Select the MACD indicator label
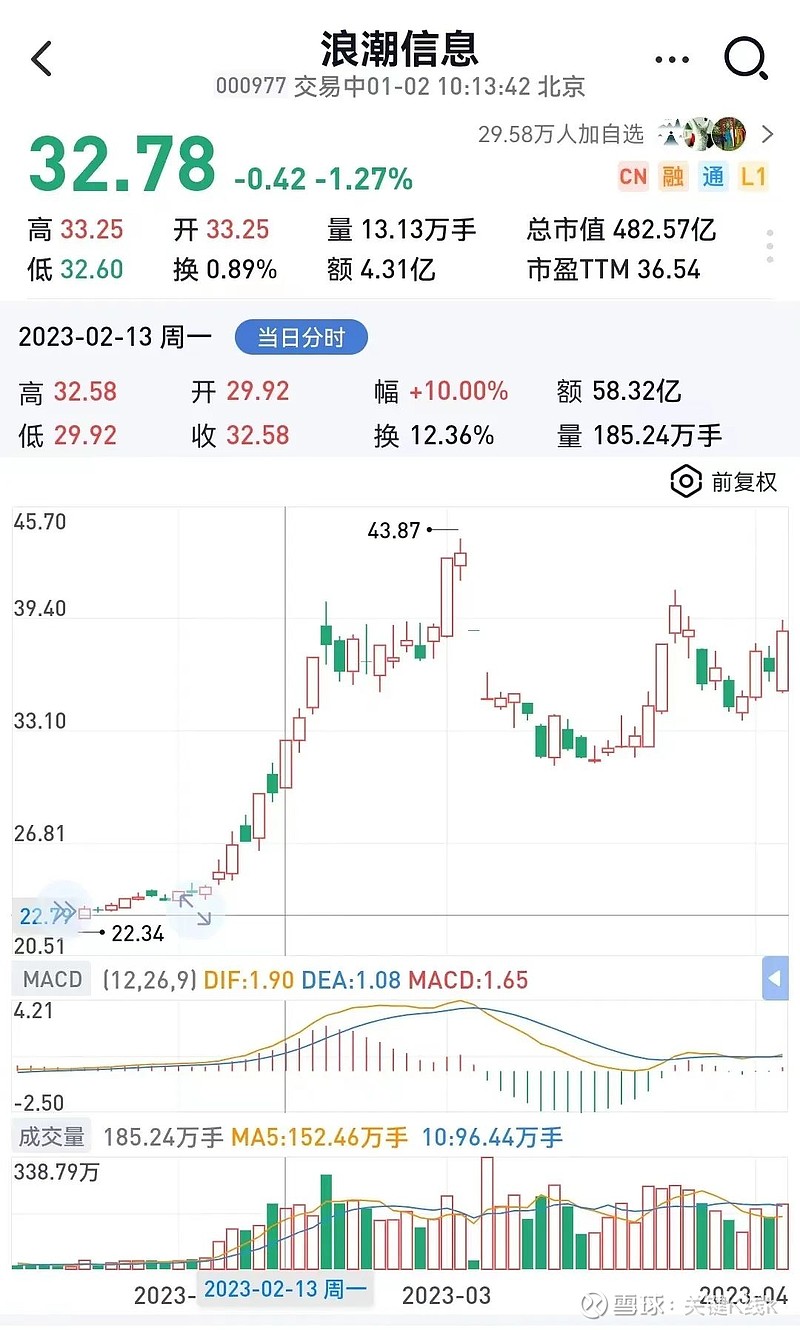Screen dimensions: 800x1330 tap(53, 979)
